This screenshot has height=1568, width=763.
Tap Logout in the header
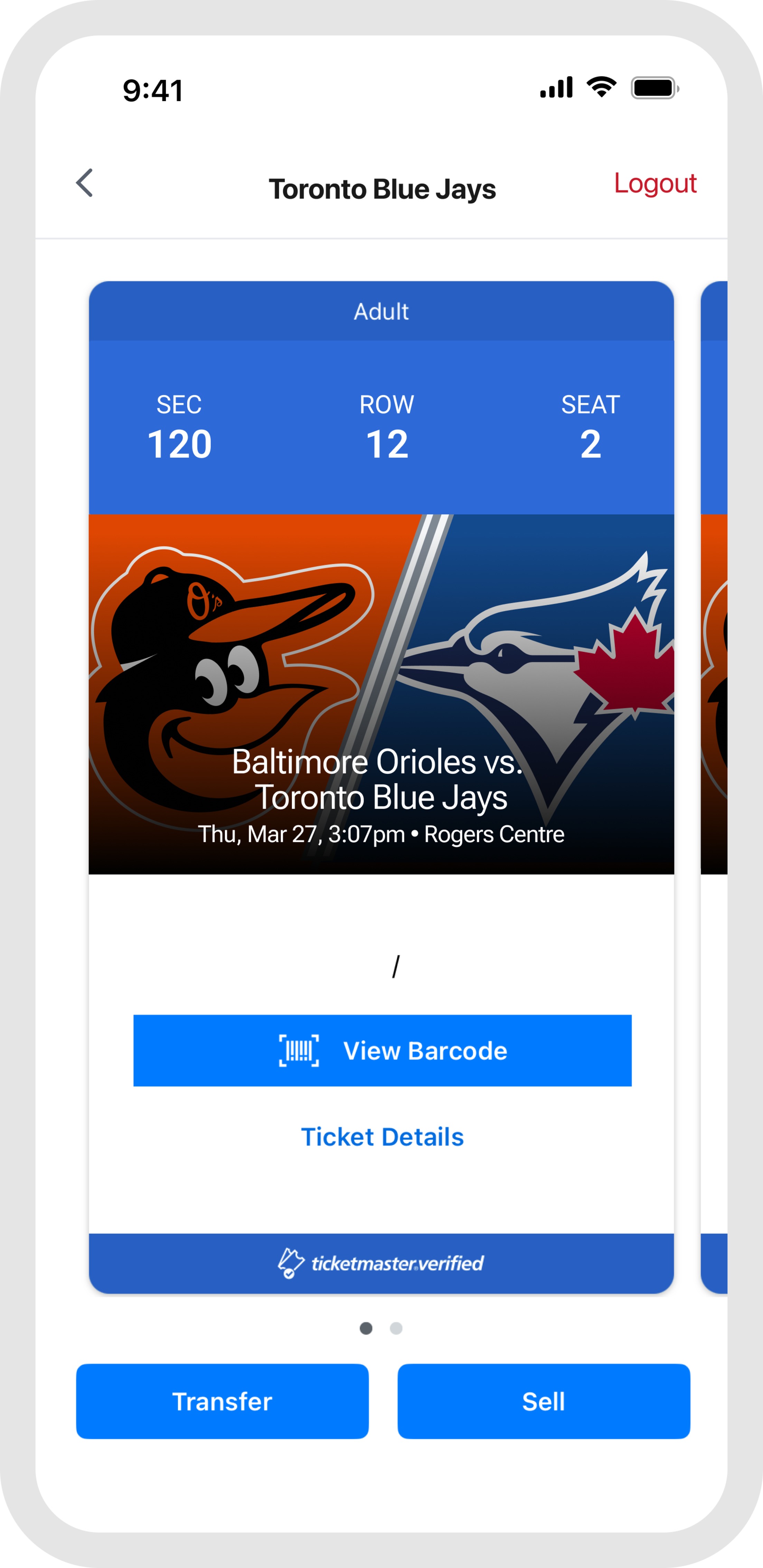click(x=654, y=183)
